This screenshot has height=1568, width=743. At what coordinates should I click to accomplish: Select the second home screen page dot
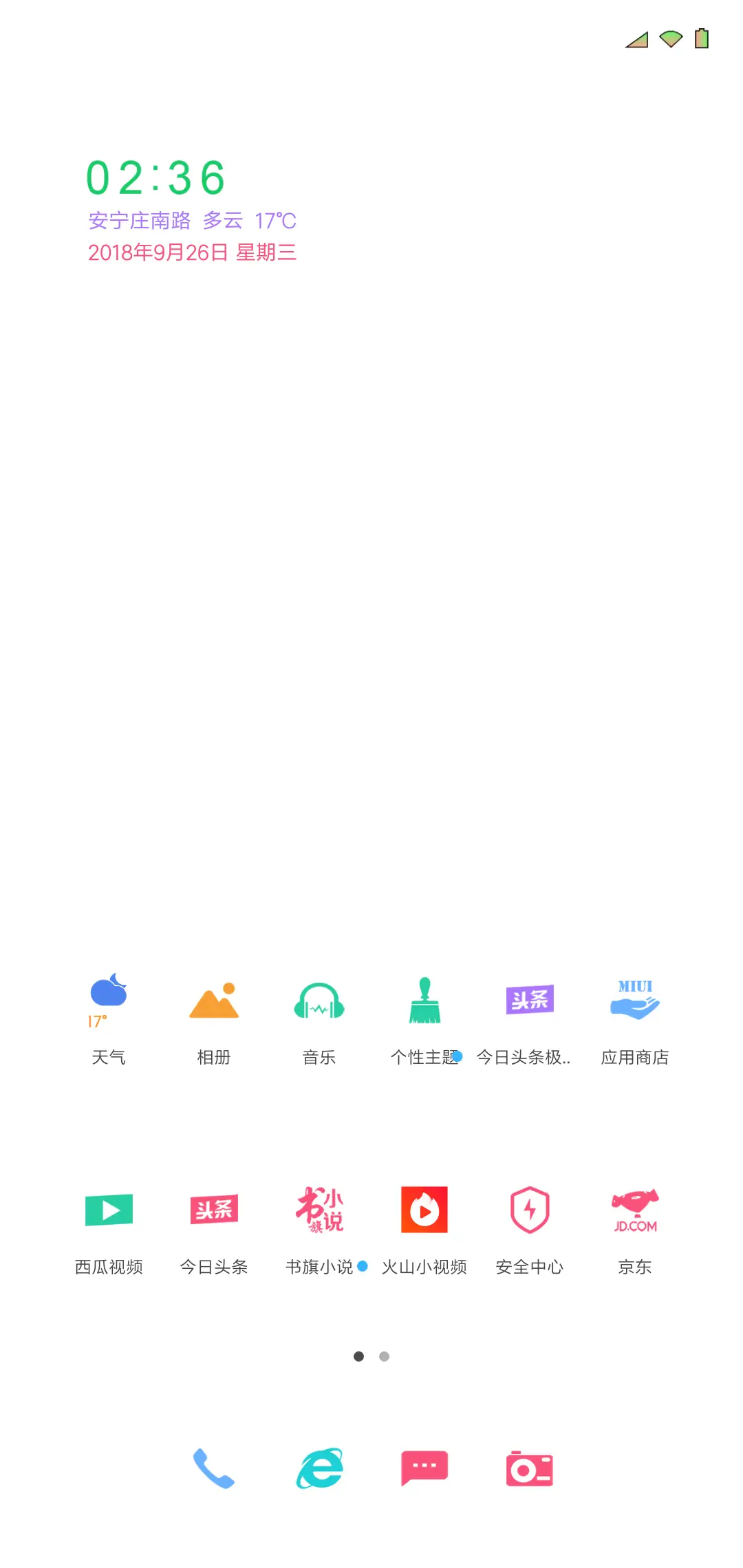[x=383, y=1356]
